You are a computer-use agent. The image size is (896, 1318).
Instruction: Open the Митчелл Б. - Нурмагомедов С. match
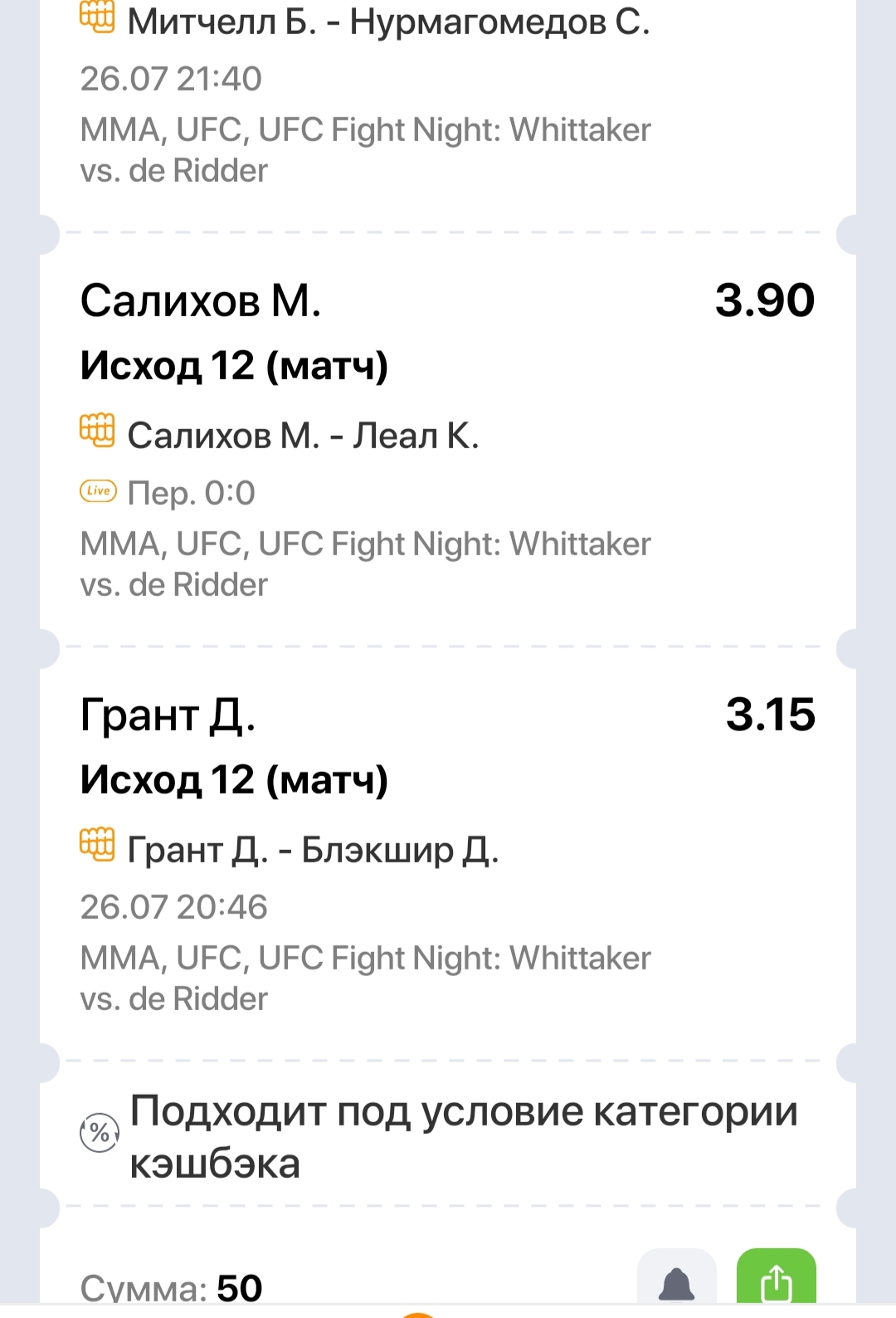[387, 22]
